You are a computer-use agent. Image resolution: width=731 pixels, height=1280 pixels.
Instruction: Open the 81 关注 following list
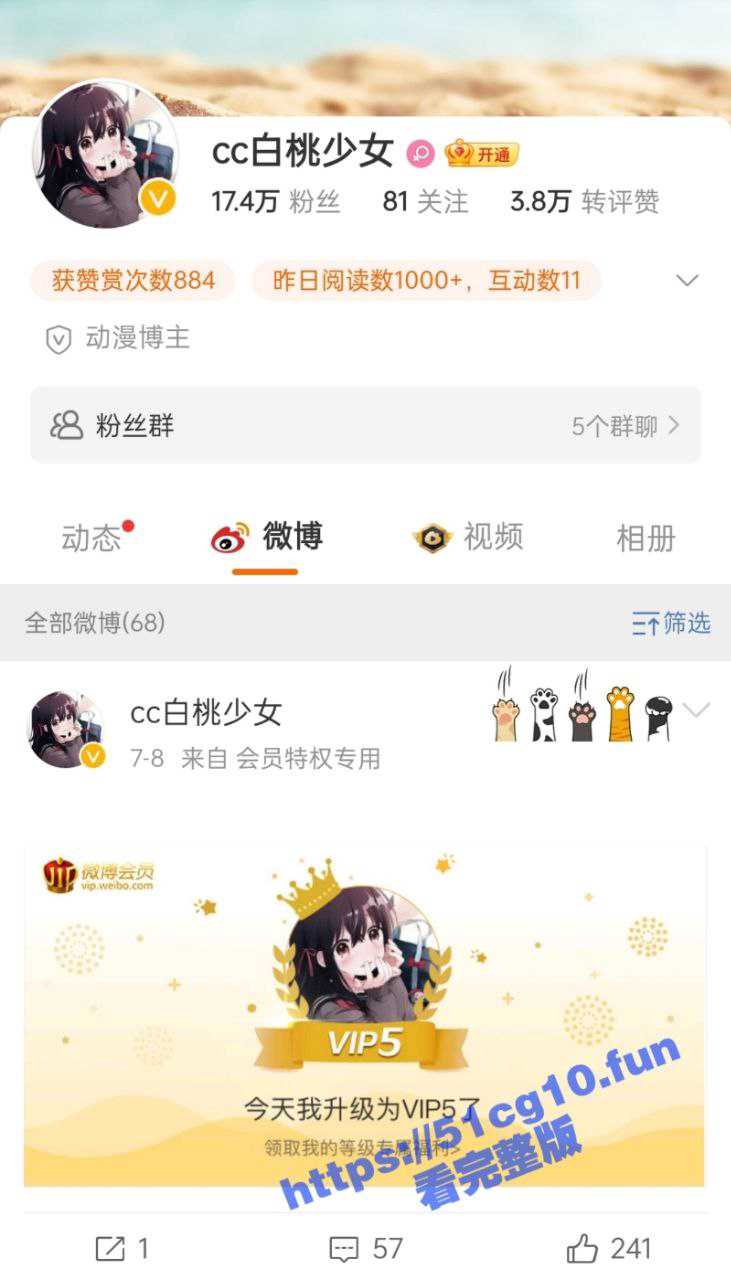(x=425, y=201)
